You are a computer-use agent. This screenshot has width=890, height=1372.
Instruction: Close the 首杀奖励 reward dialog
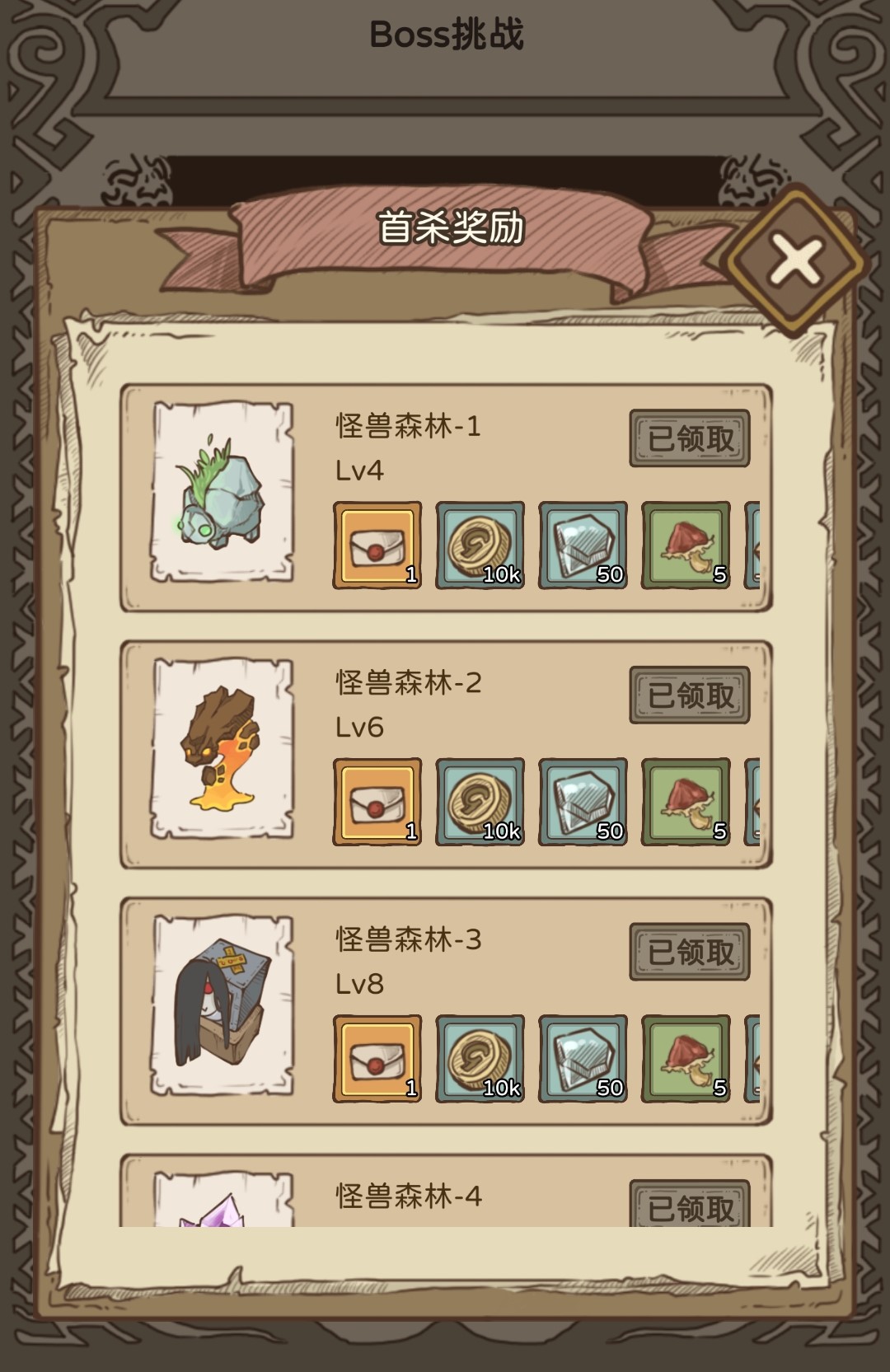click(795, 260)
